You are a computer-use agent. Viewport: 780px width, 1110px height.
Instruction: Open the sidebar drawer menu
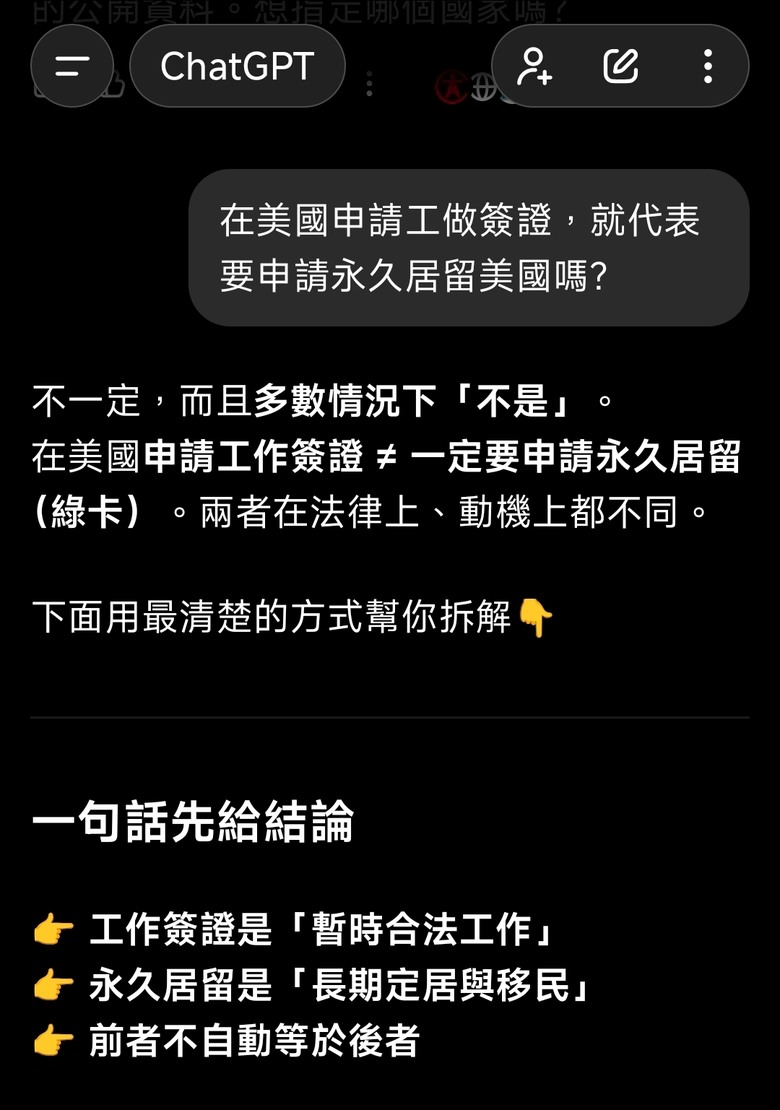pos(72,66)
